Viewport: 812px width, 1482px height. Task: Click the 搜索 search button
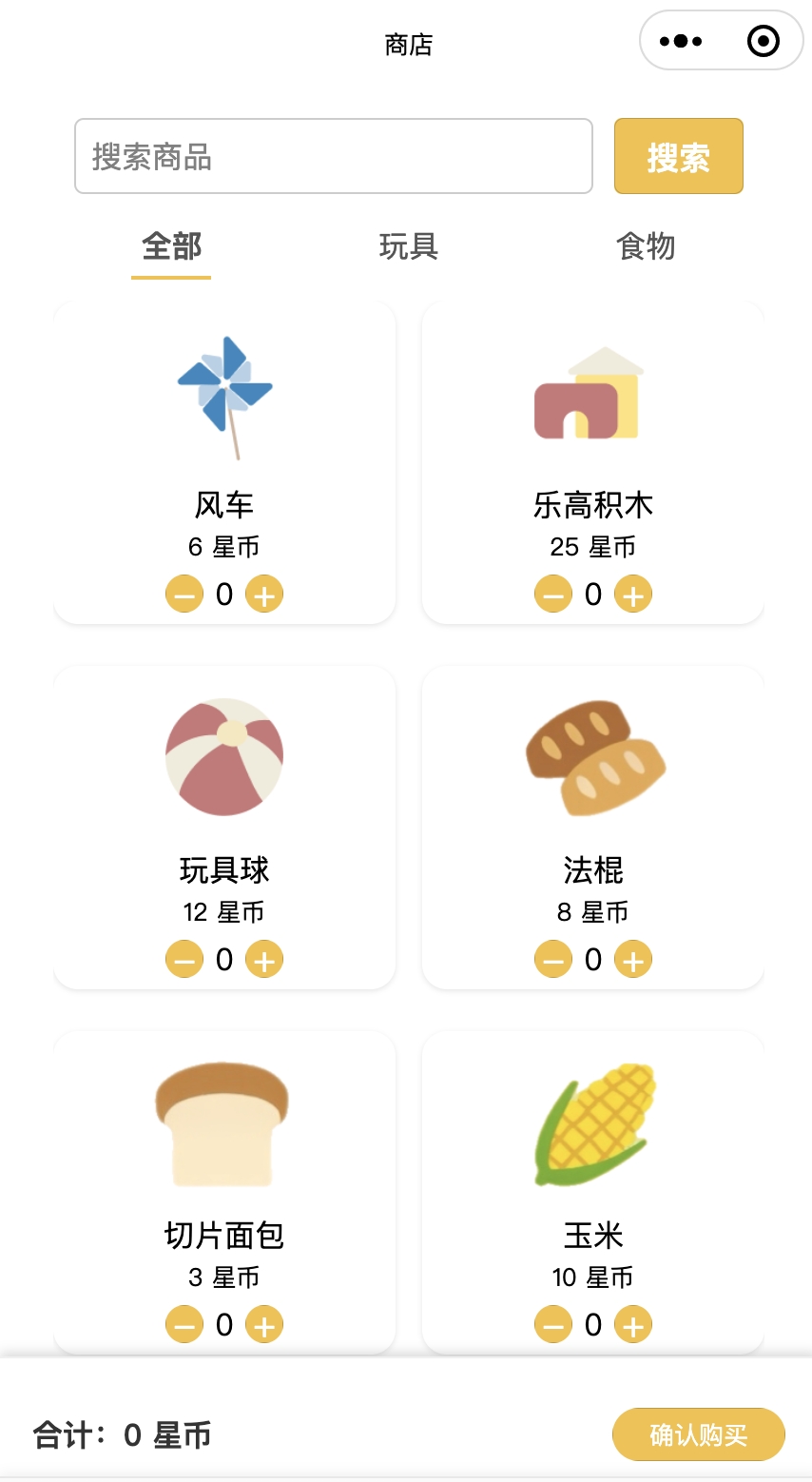[678, 156]
